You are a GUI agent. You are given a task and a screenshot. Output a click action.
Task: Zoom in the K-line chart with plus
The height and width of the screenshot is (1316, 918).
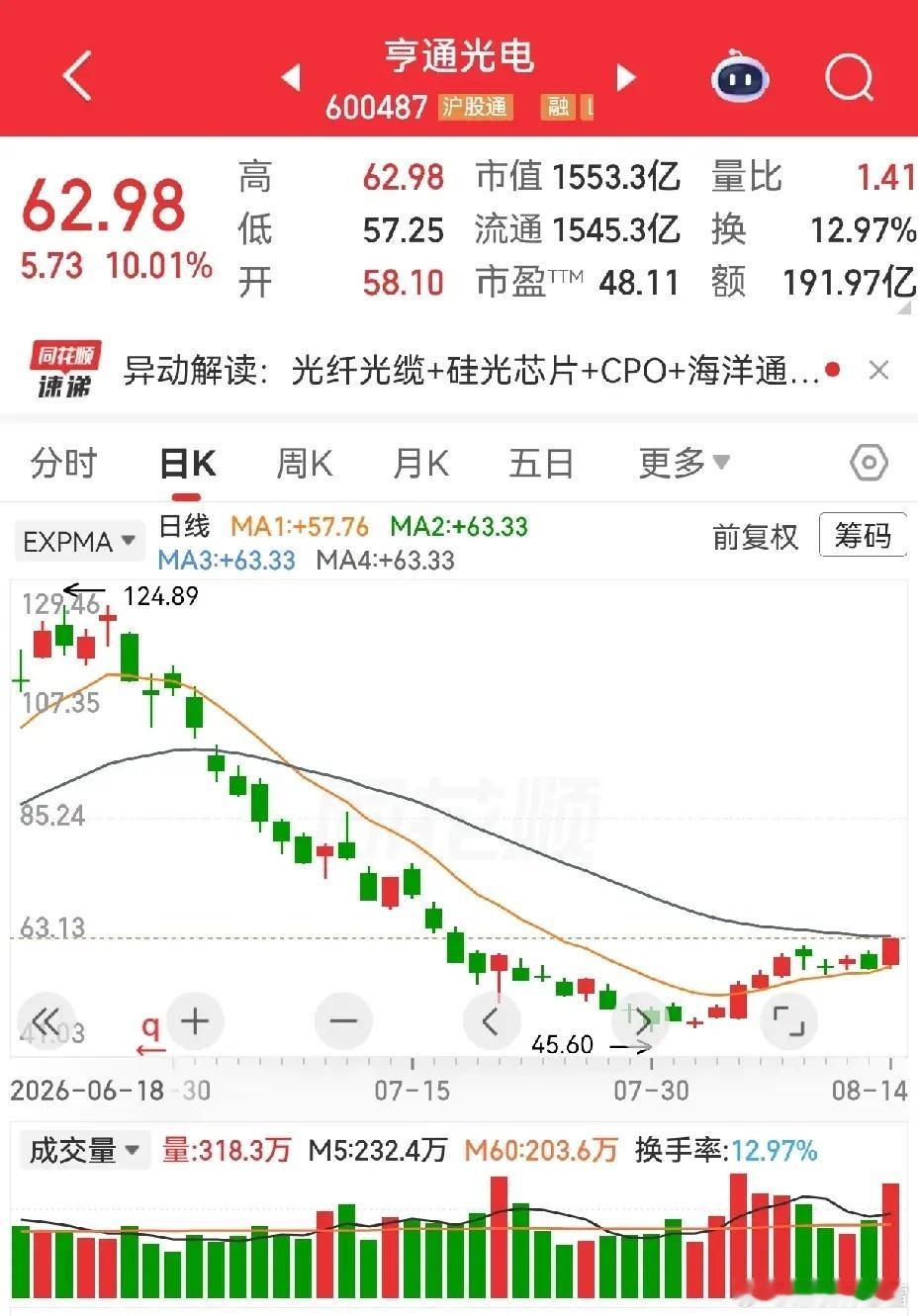195,1021
